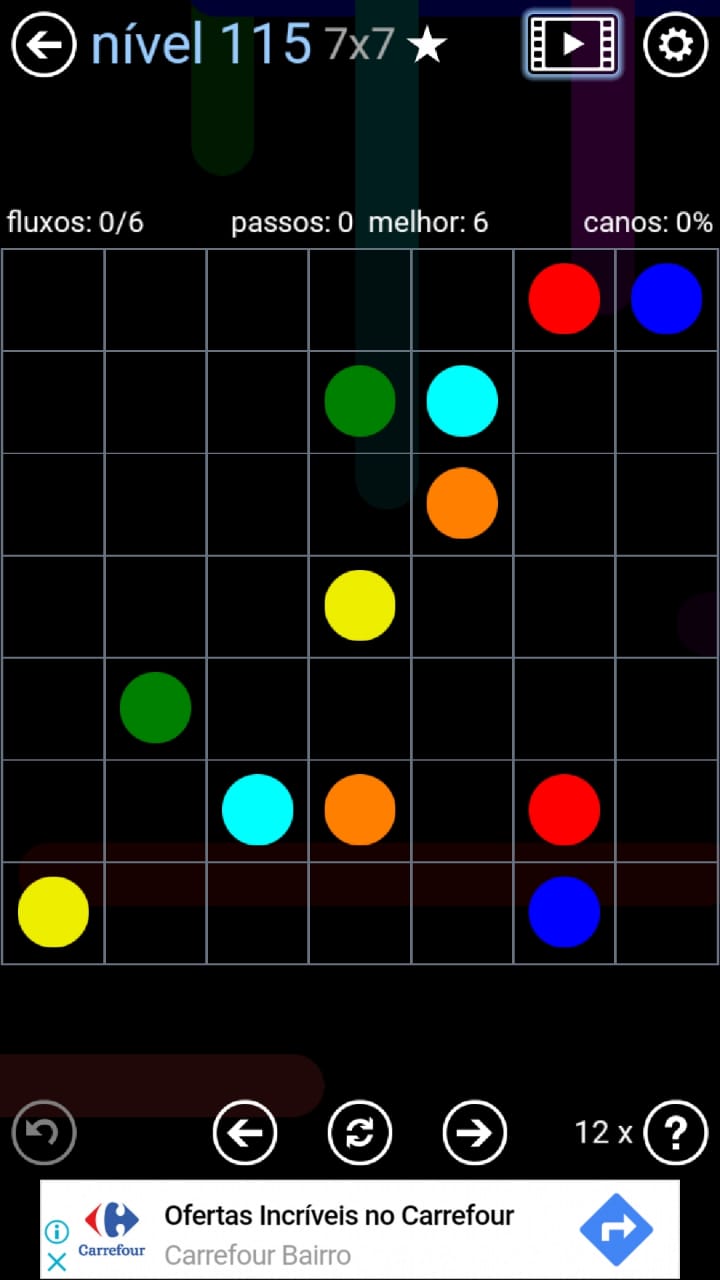
Task: Select the green dot beside the top cyan dot
Action: [360, 401]
